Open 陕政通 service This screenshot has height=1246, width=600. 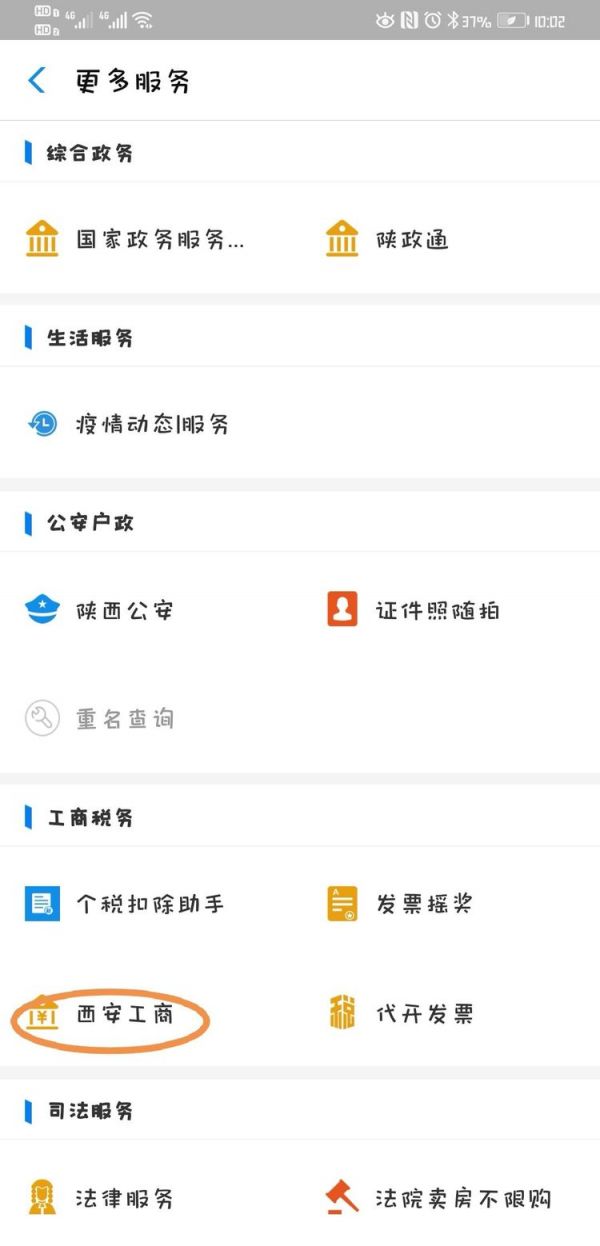(x=388, y=240)
